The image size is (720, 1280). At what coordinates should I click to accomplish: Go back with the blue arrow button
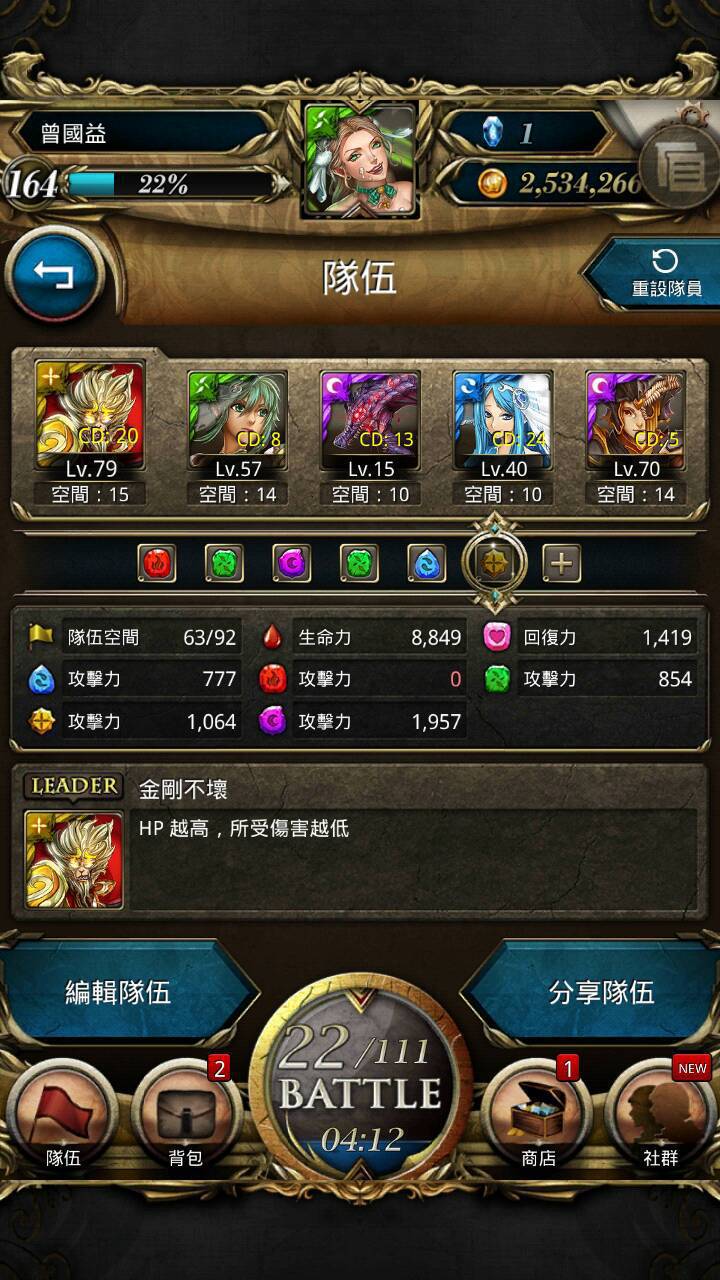(x=55, y=274)
